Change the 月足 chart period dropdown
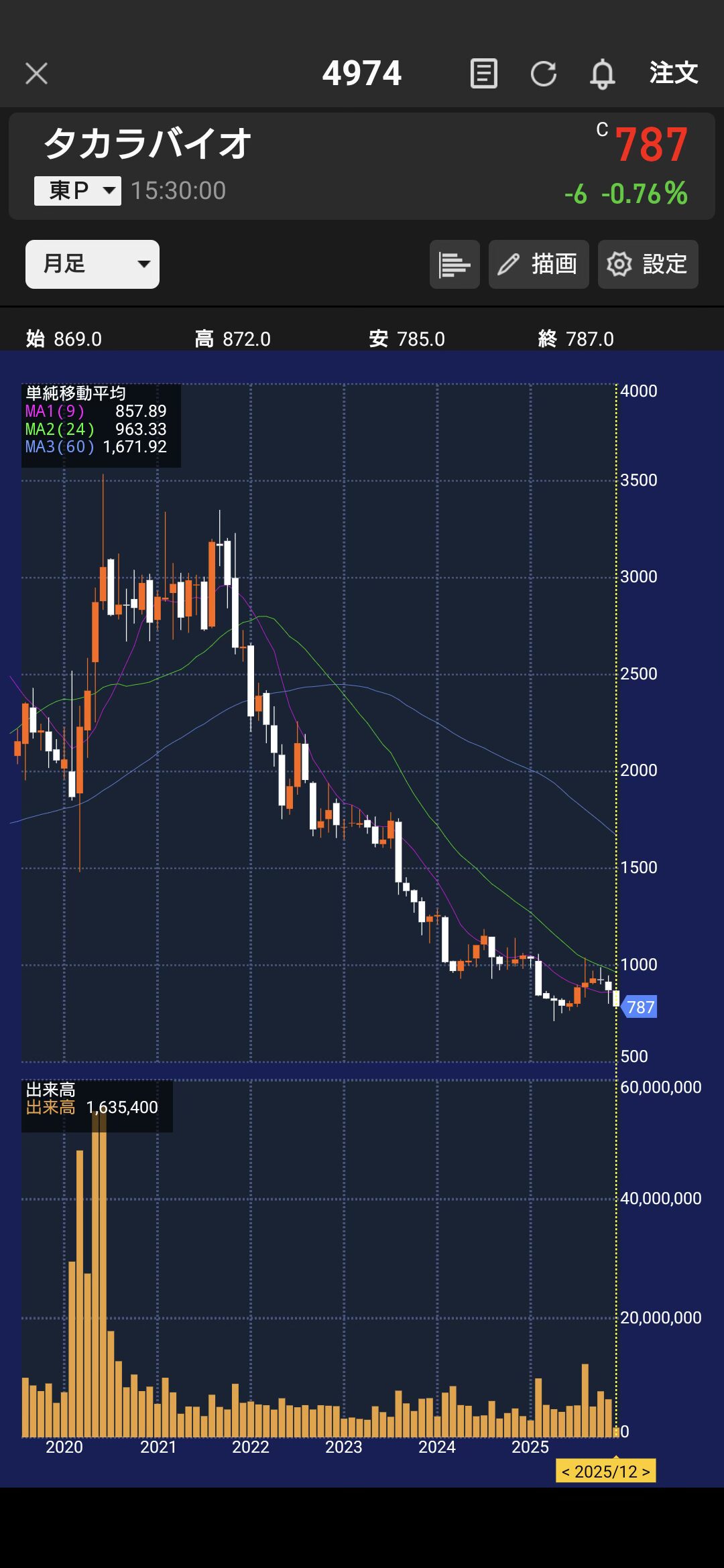 coord(93,264)
